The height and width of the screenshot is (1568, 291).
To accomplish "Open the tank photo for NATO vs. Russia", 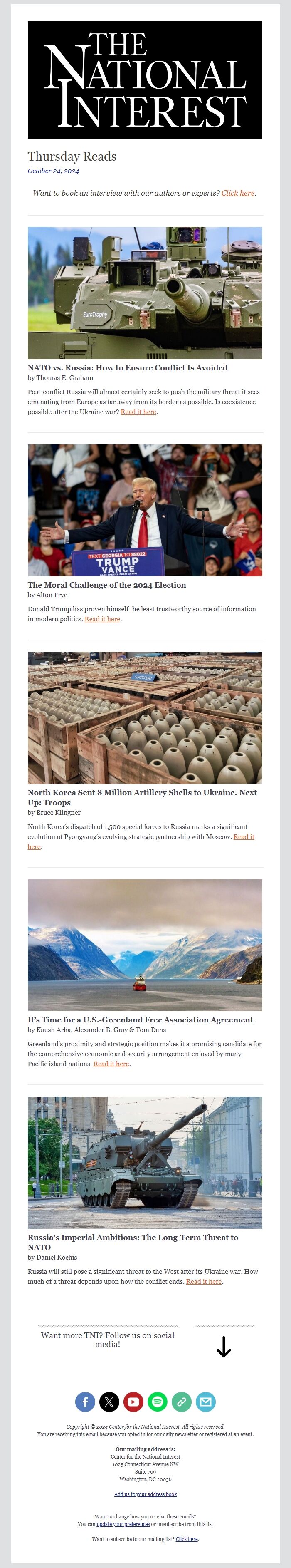I will coord(145,293).
